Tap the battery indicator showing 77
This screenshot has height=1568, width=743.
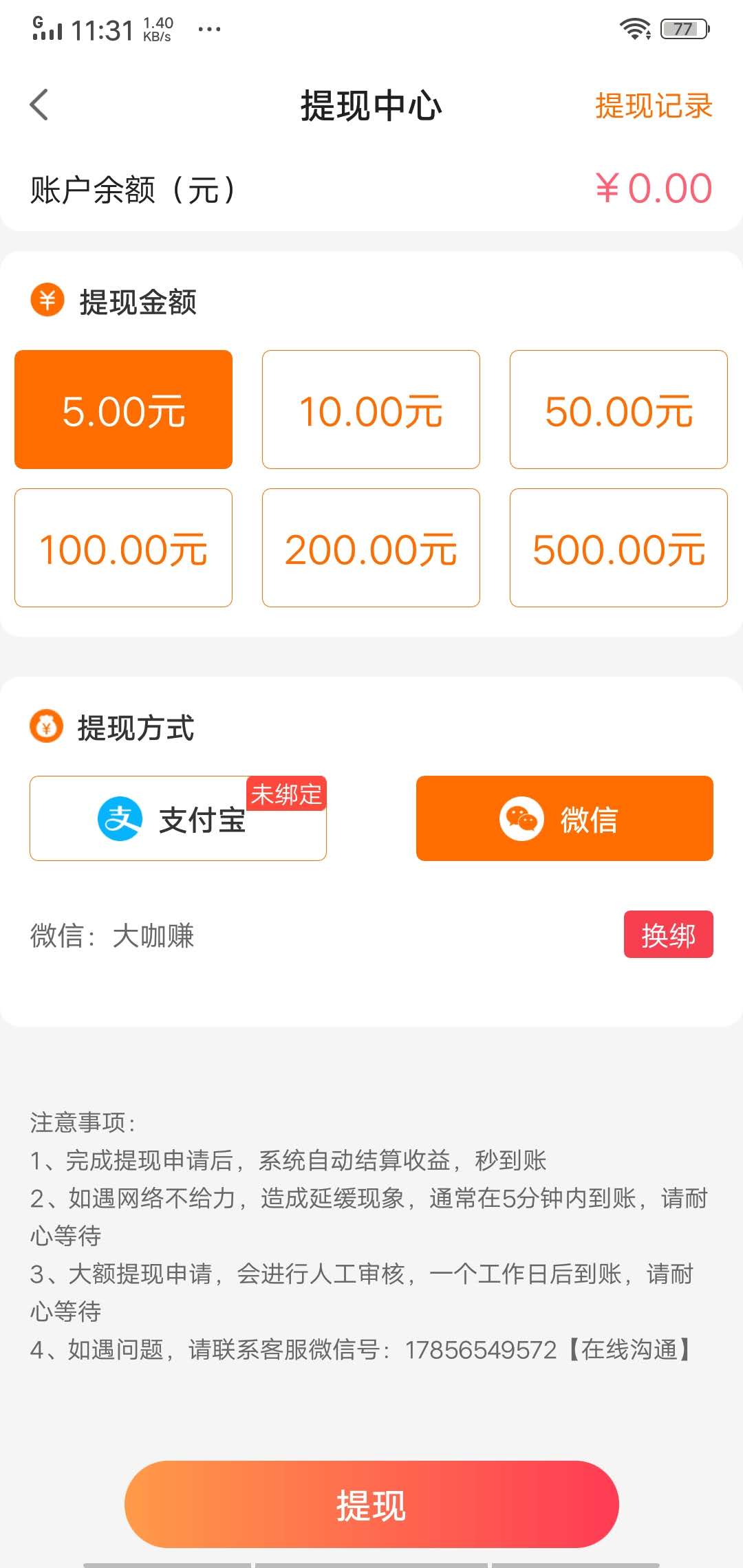click(682, 29)
